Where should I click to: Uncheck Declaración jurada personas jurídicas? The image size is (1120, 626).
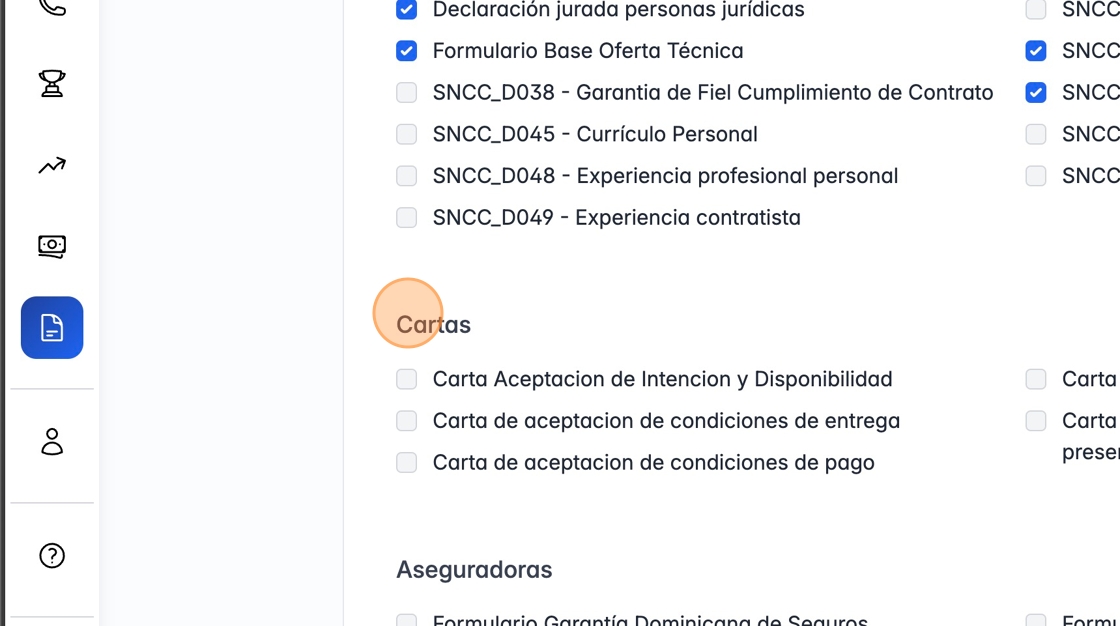406,10
